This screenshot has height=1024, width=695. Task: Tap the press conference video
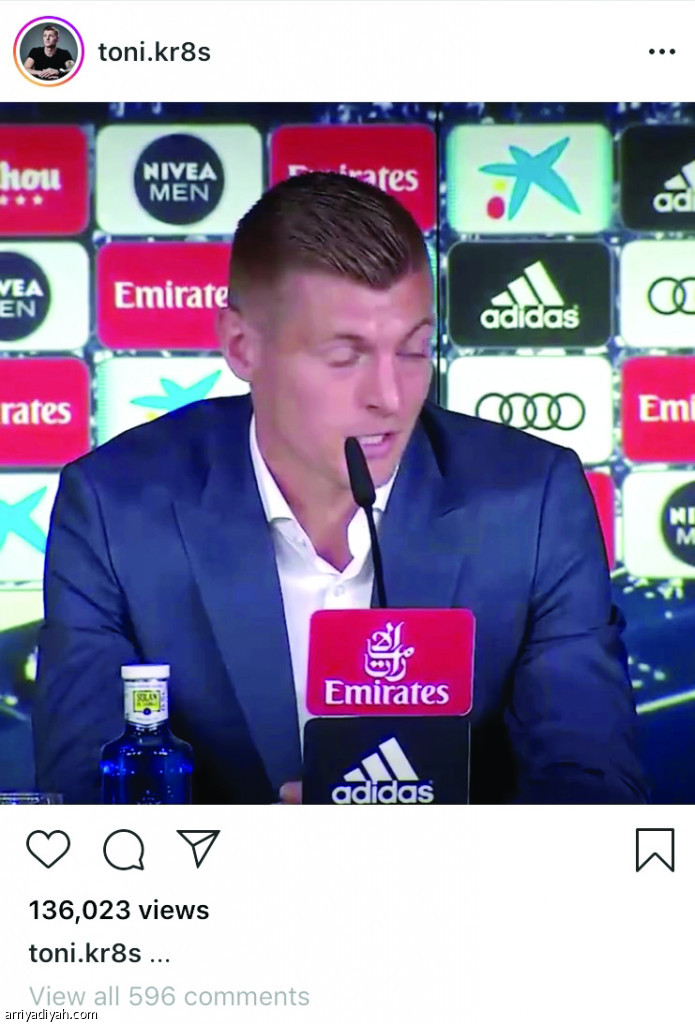coord(347,452)
